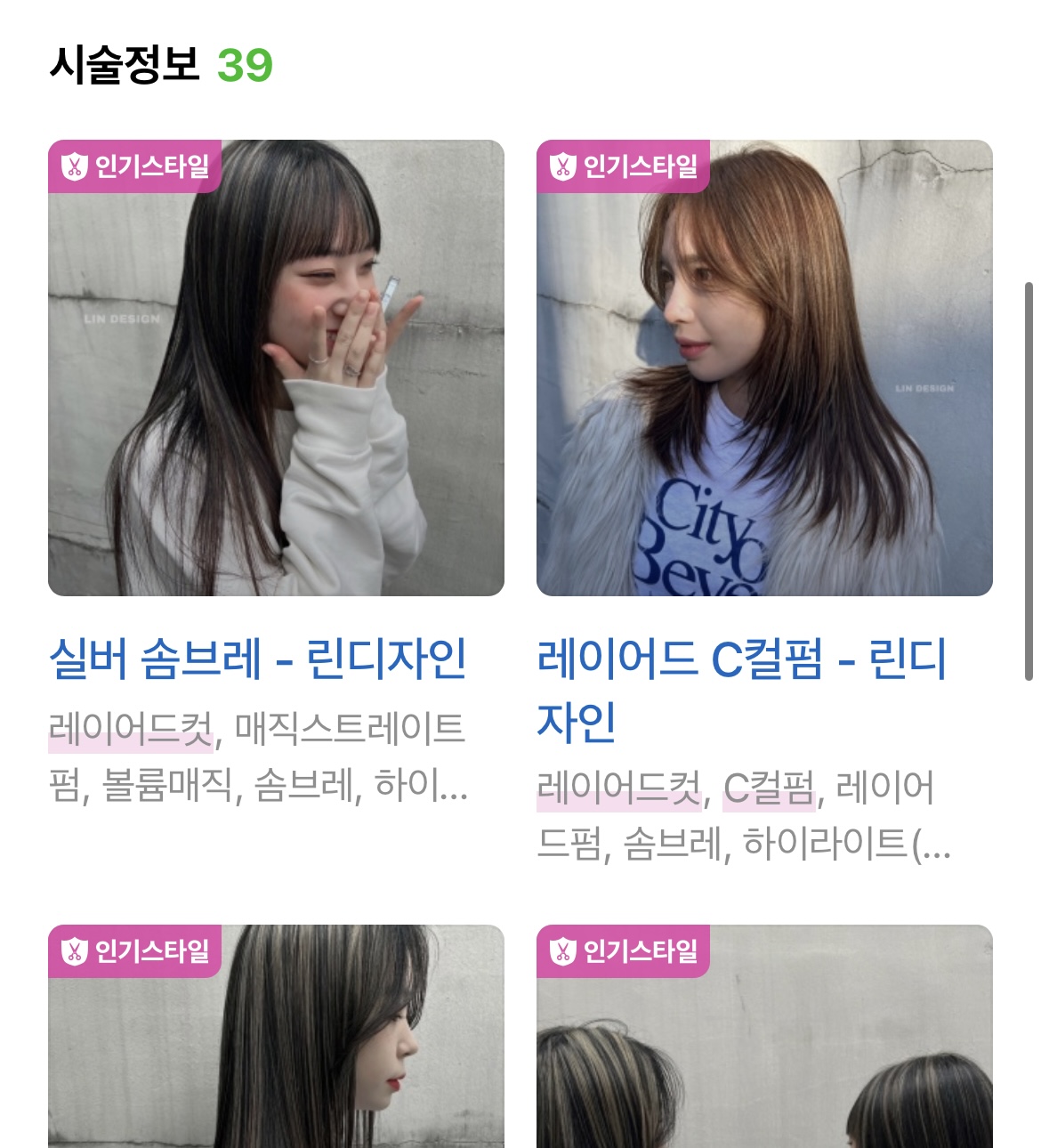Open the 레이어드 C컬펌 hairstyle photo
The image size is (1041, 1148).
[x=764, y=368]
